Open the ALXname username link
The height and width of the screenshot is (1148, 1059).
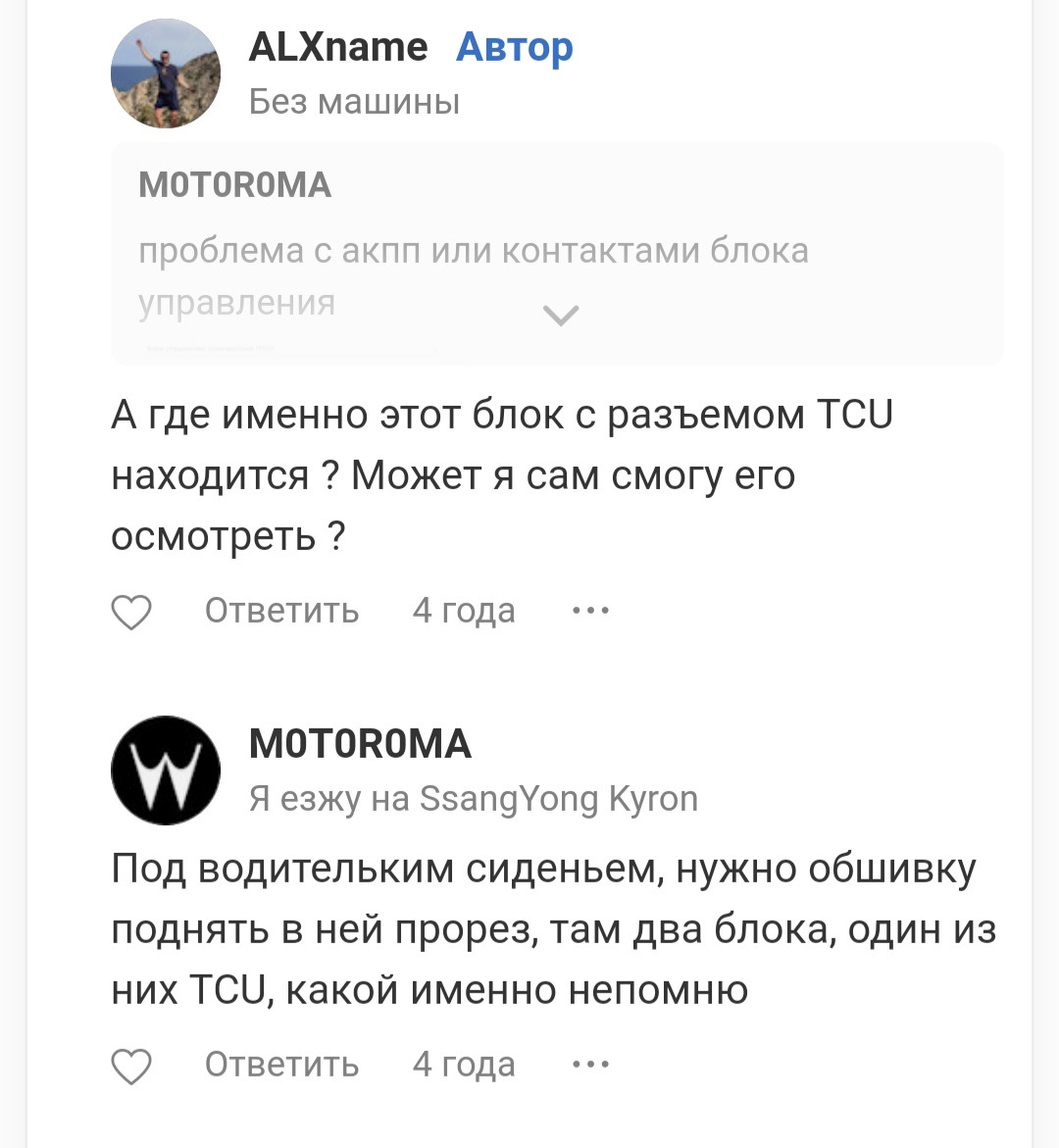[338, 47]
